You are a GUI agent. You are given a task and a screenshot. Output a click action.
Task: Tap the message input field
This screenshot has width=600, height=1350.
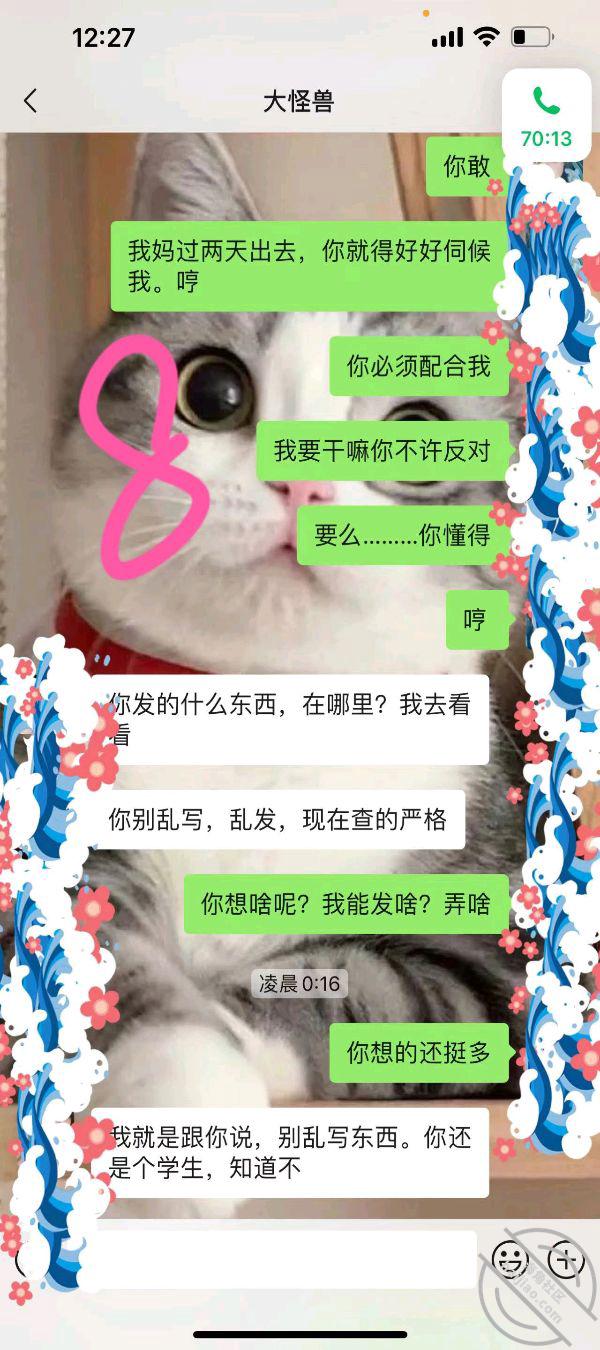[285, 1260]
